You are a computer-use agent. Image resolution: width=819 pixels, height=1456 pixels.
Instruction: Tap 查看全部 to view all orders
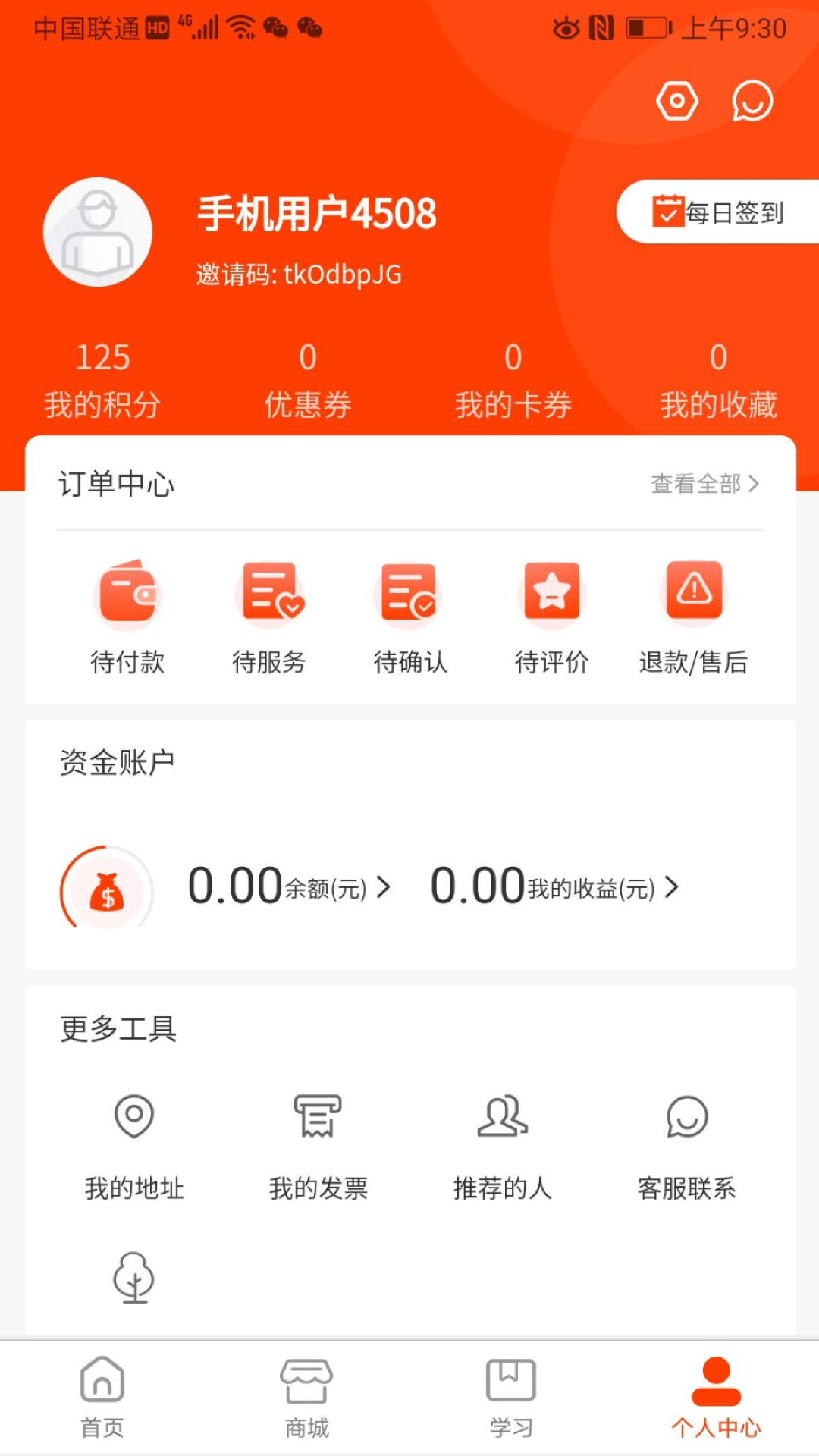pos(704,484)
